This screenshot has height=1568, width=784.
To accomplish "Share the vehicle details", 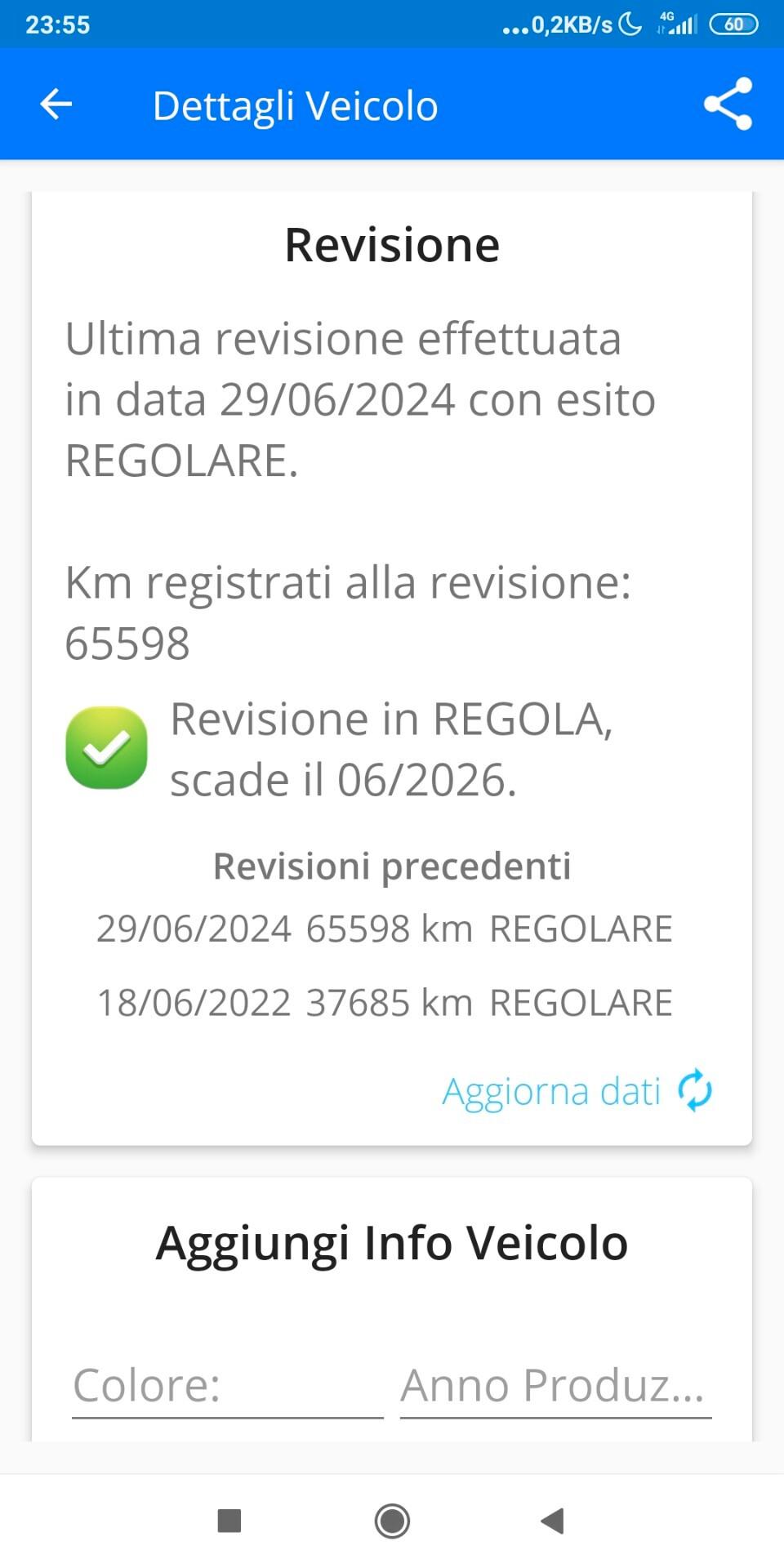I will point(727,105).
